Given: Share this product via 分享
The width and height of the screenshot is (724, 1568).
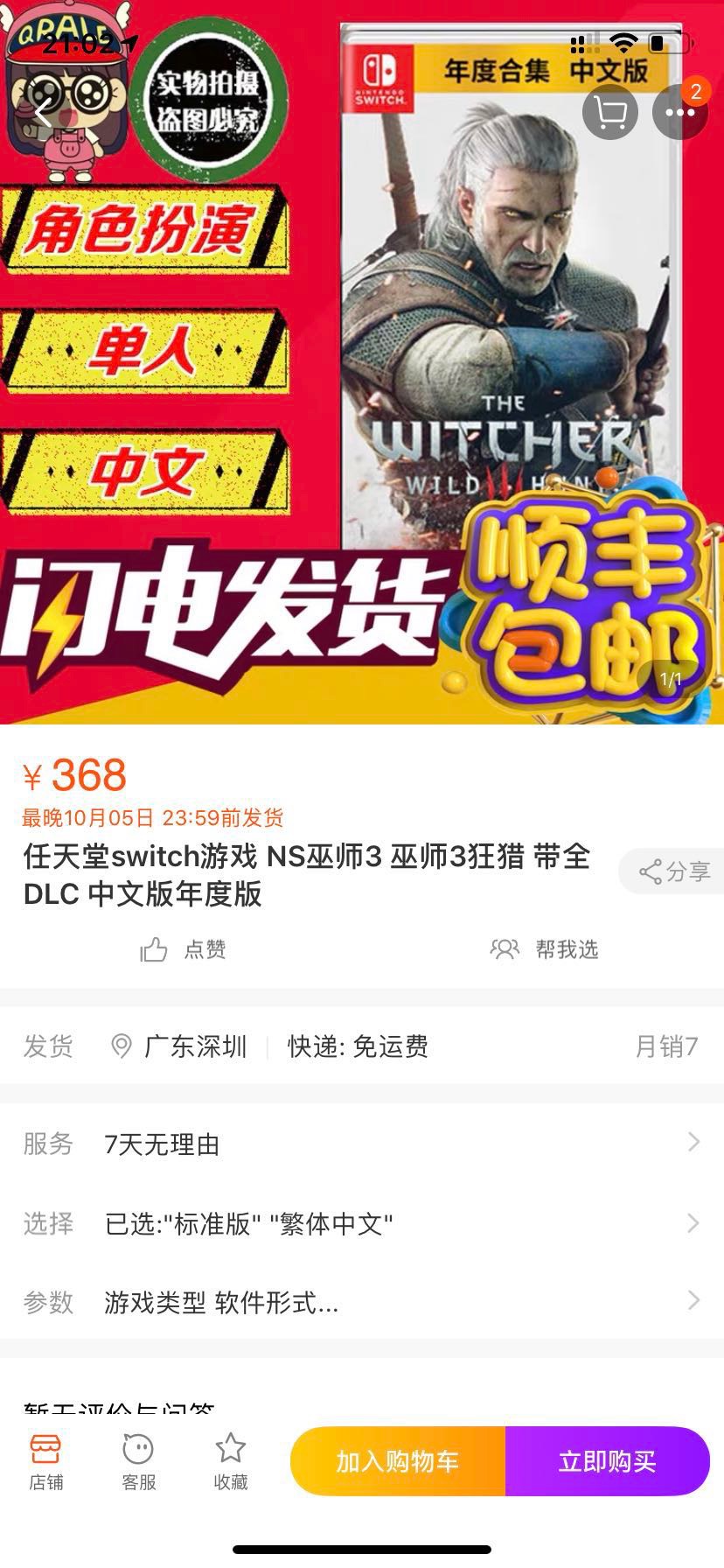Looking at the screenshot, I should (673, 871).
